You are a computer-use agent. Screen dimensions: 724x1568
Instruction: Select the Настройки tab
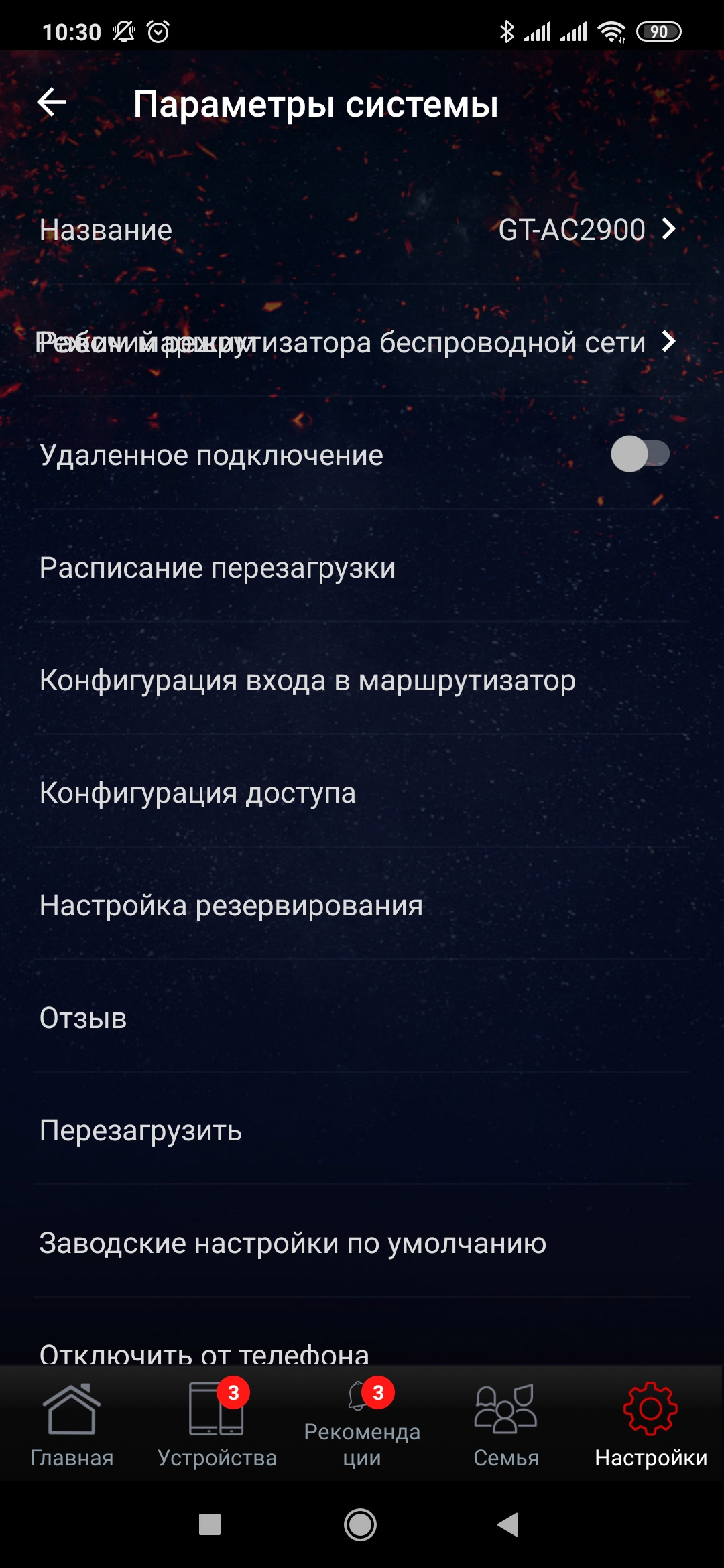point(650,1425)
